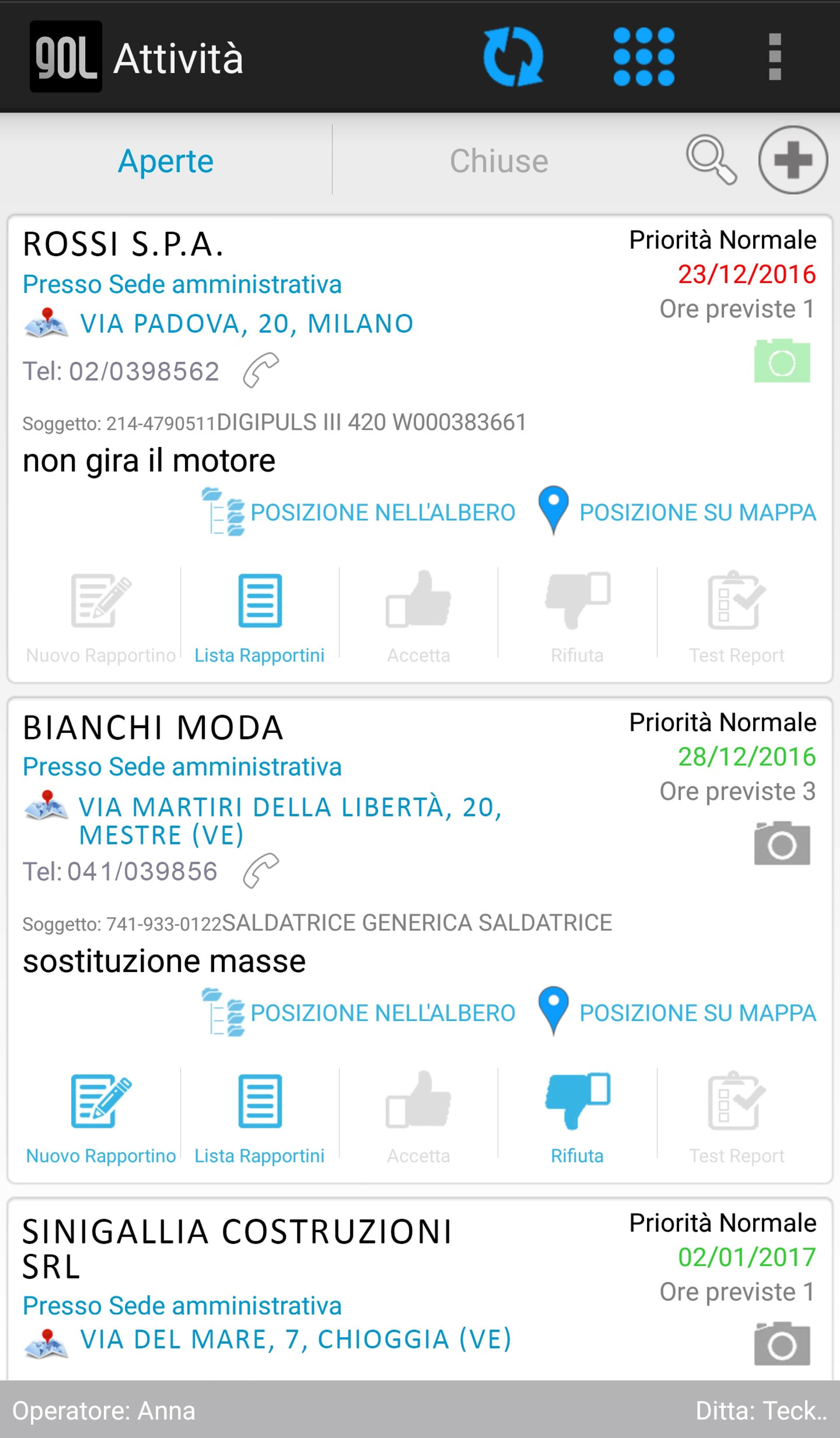Screen dimensions: 840x1438
Task: Add a new activity with plus button
Action: click(x=793, y=159)
